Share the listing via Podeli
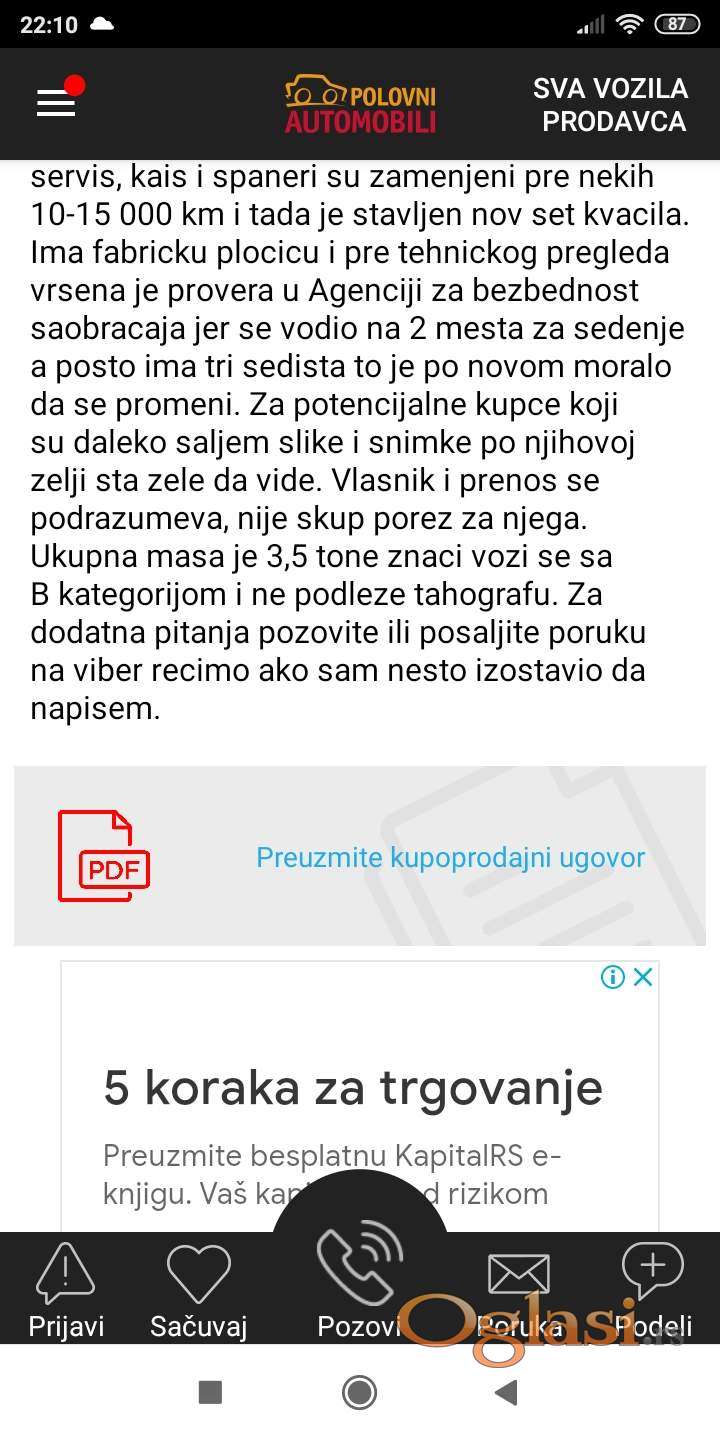The height and width of the screenshot is (1440, 720). pos(653,1290)
